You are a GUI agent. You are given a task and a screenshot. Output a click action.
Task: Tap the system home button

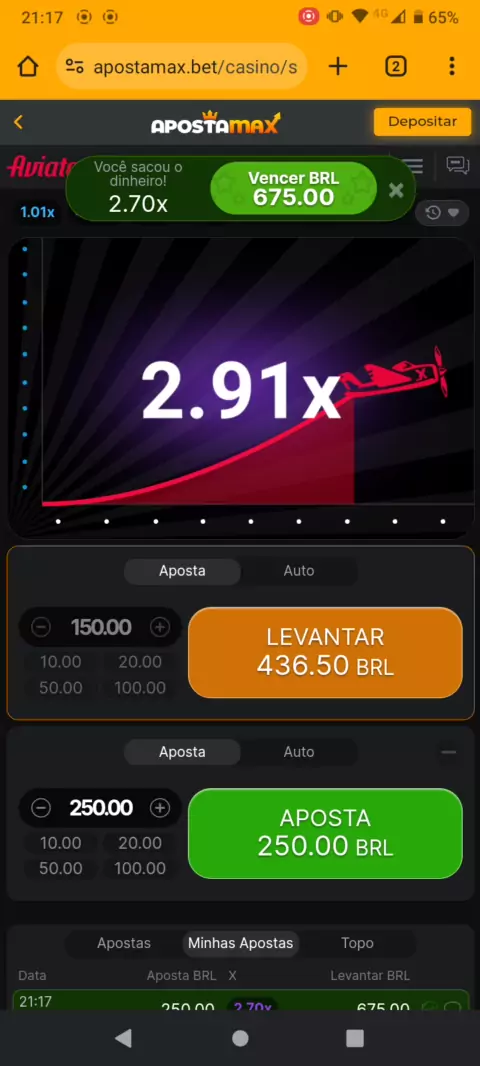240,1038
